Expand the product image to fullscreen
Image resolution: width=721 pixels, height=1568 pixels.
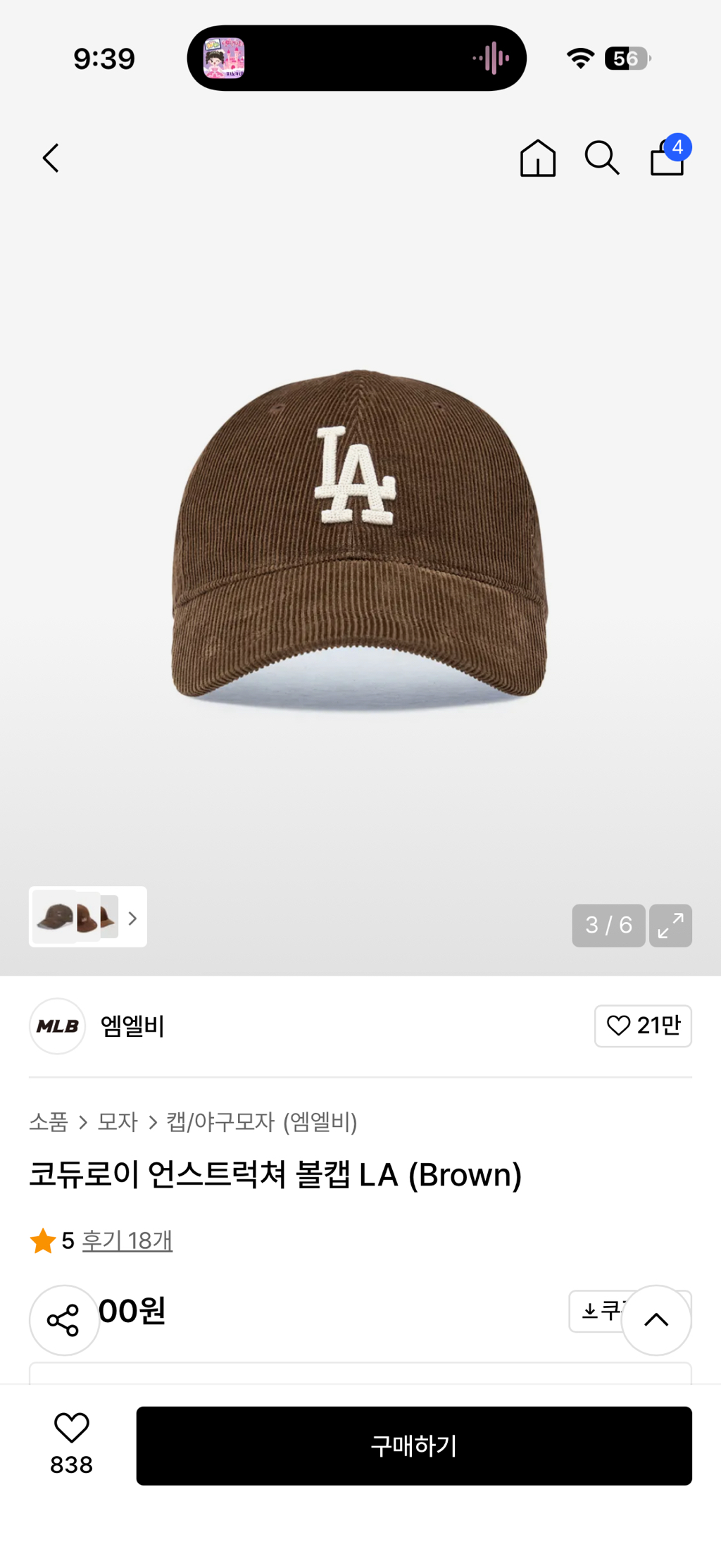click(x=670, y=925)
